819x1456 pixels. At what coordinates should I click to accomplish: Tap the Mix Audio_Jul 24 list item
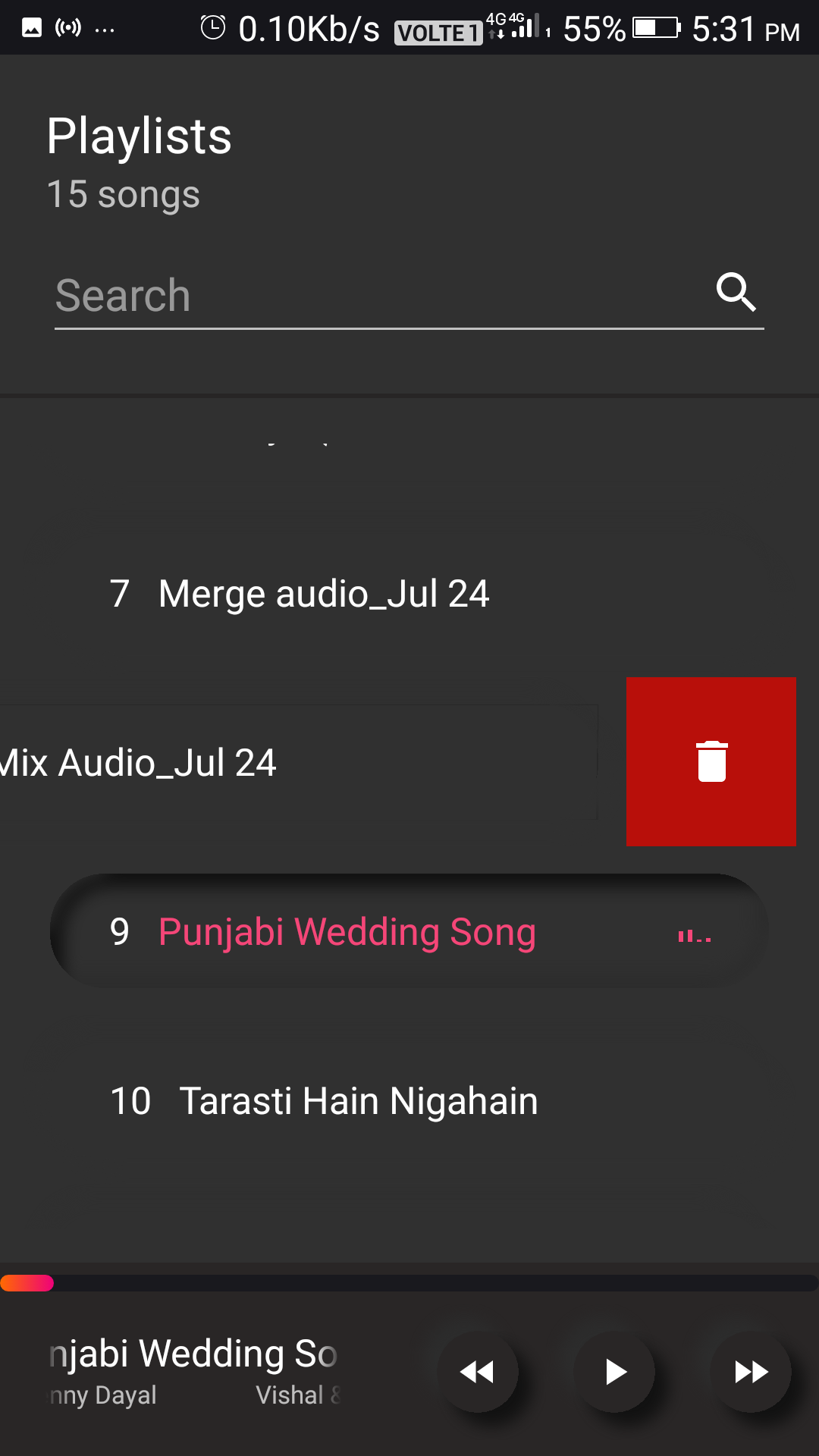[227, 762]
